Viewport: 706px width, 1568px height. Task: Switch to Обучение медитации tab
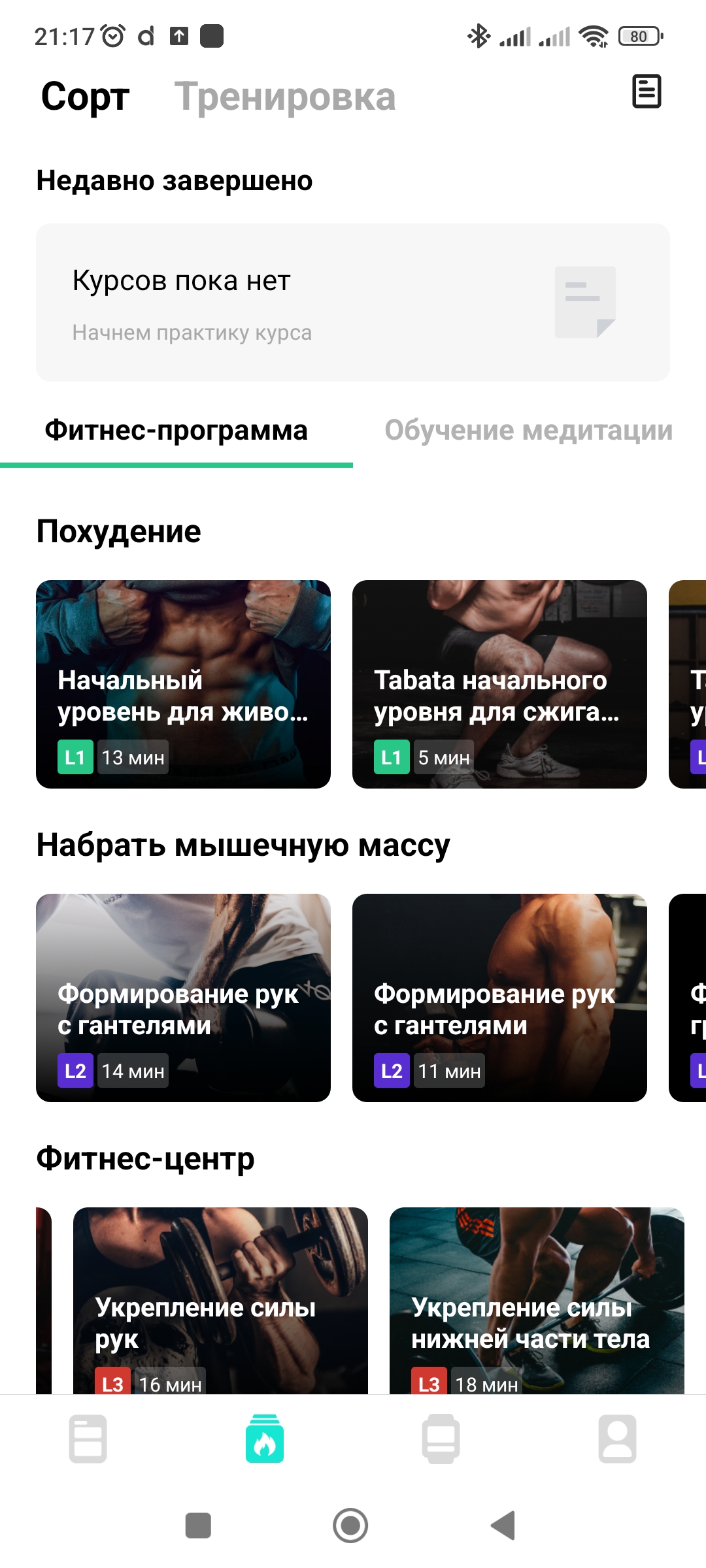[x=528, y=431]
